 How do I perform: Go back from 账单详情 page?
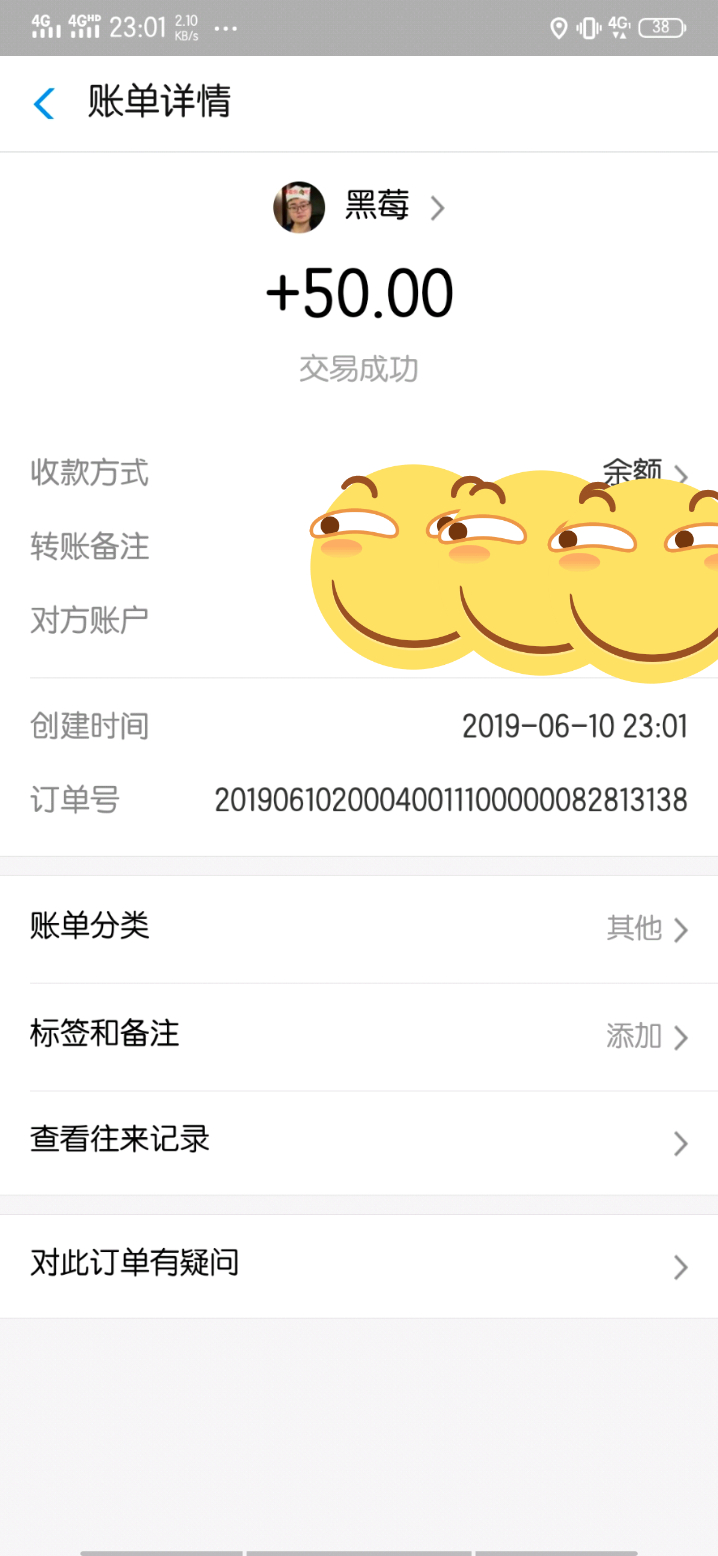click(x=44, y=103)
